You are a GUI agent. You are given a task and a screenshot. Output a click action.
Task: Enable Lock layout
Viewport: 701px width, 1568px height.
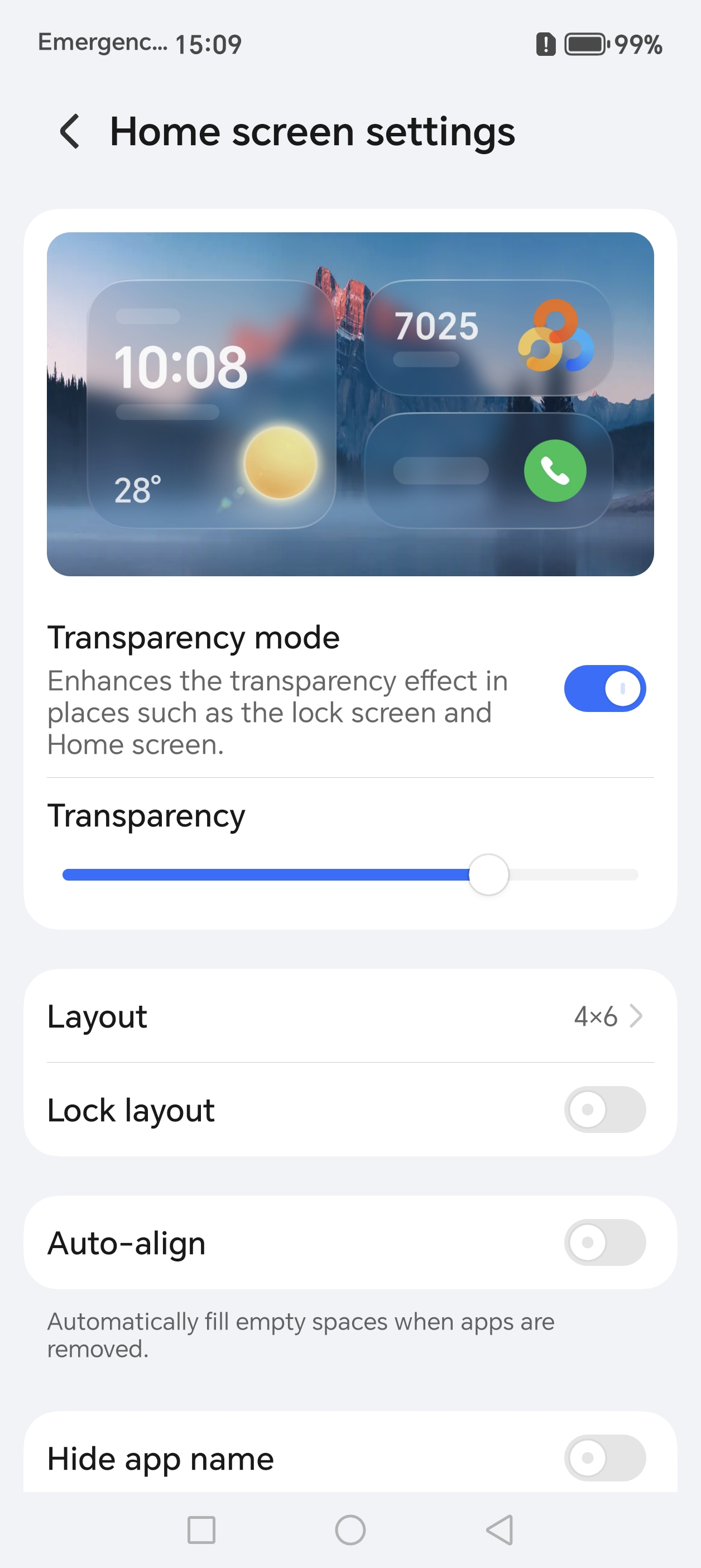[x=604, y=1110]
